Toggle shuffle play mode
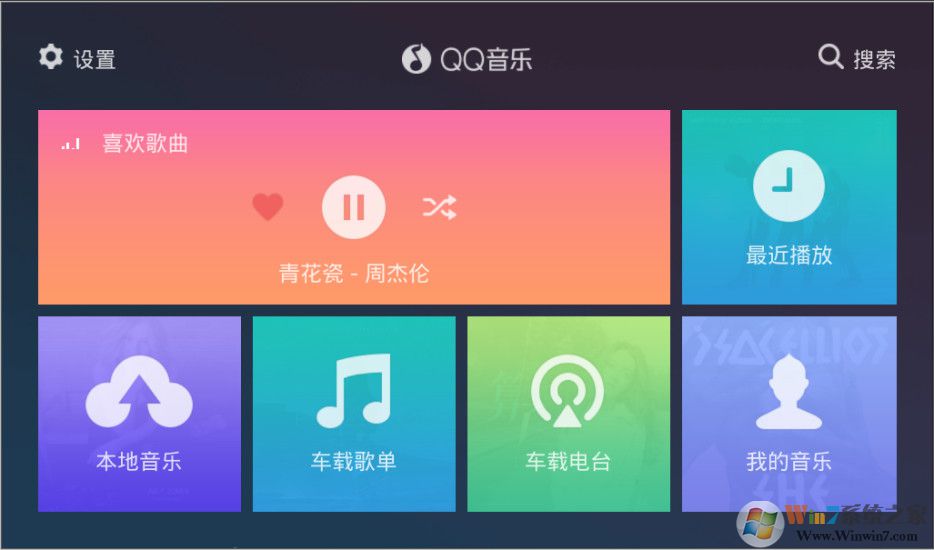The width and height of the screenshot is (934, 550). [439, 207]
